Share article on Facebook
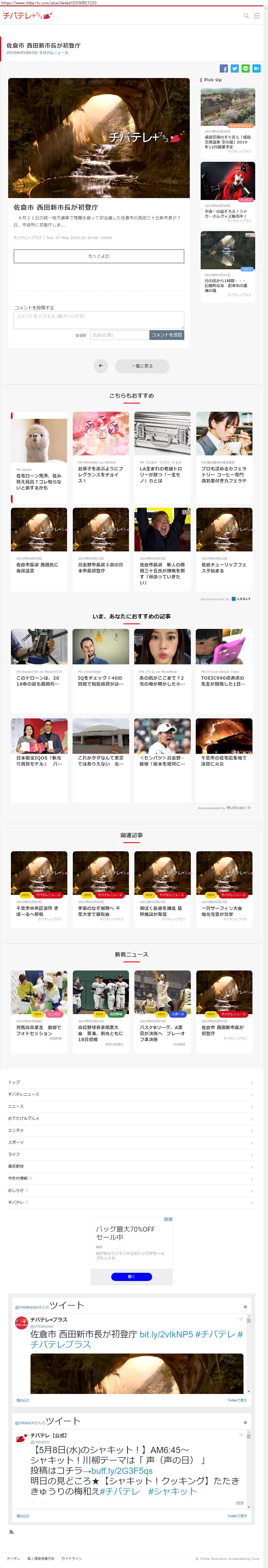268x1568 pixels. 224,69
